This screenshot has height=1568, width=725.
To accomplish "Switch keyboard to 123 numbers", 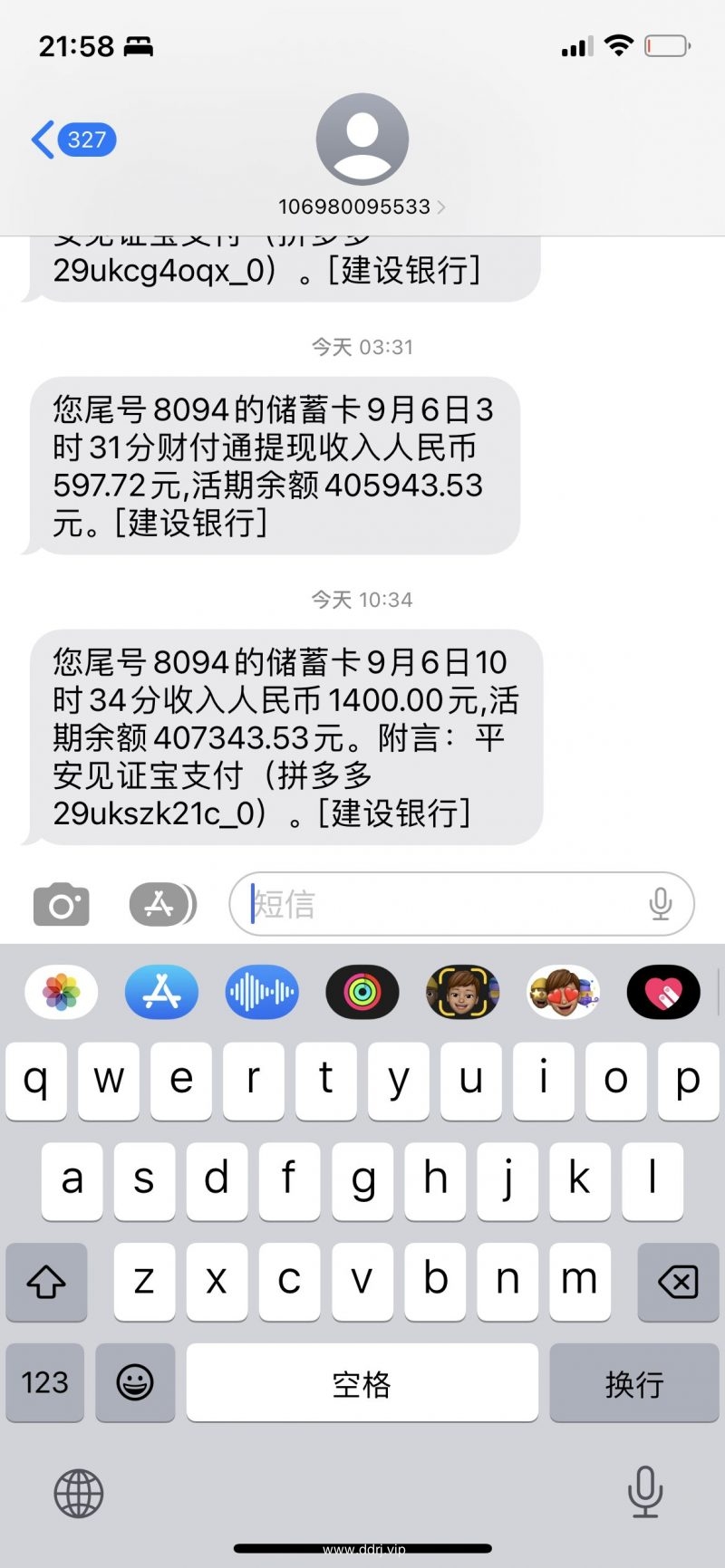I will [45, 1383].
